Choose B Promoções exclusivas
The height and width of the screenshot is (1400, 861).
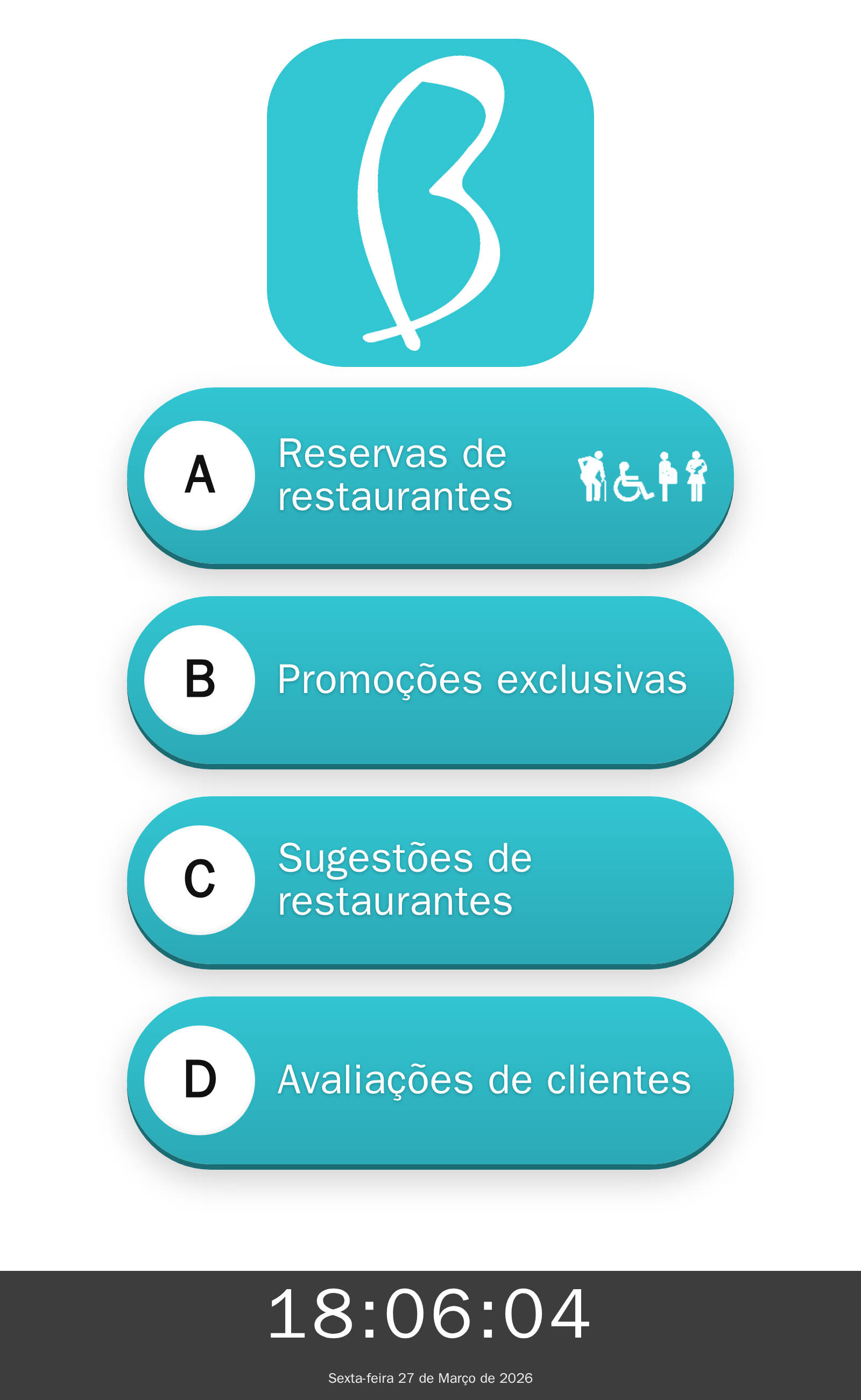tap(430, 680)
